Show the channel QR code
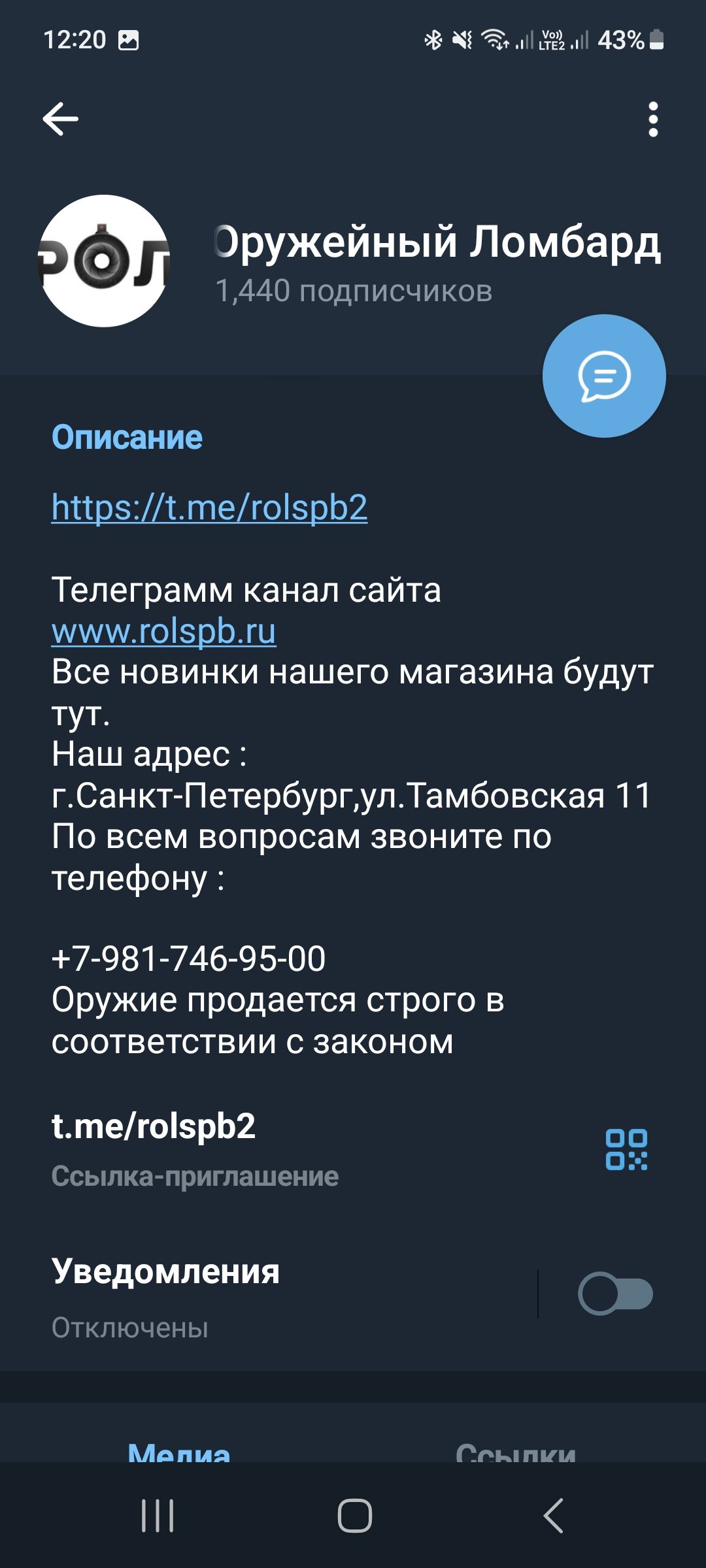 click(x=626, y=1149)
